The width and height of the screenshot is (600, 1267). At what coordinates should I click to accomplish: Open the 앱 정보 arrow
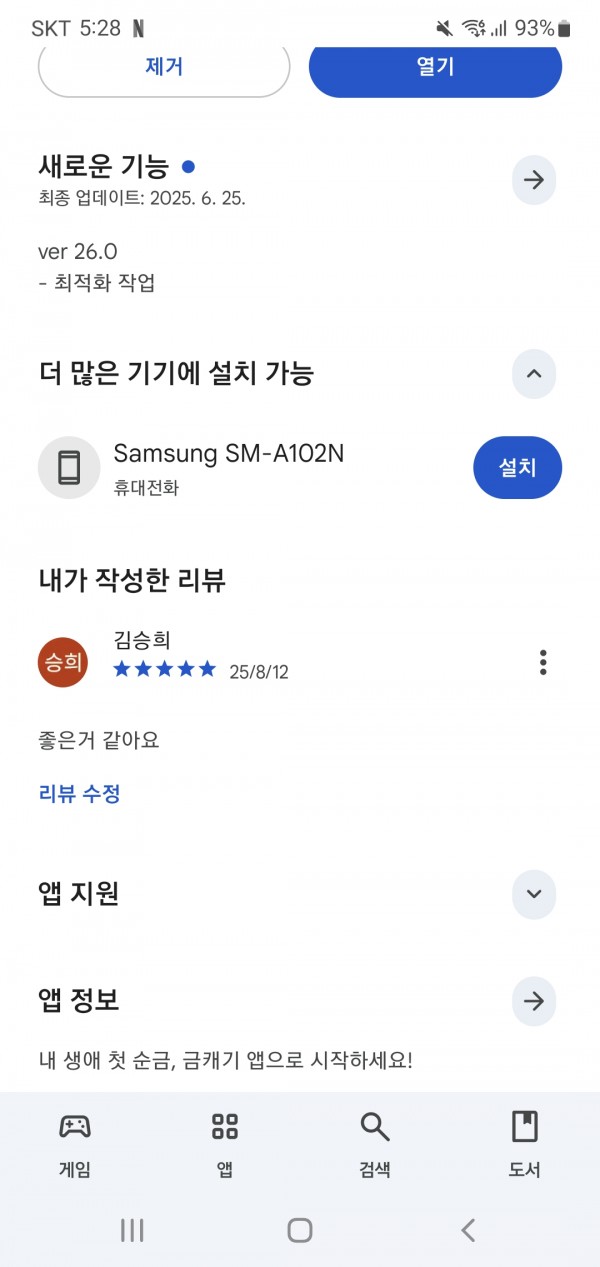pyautogui.click(x=534, y=1000)
